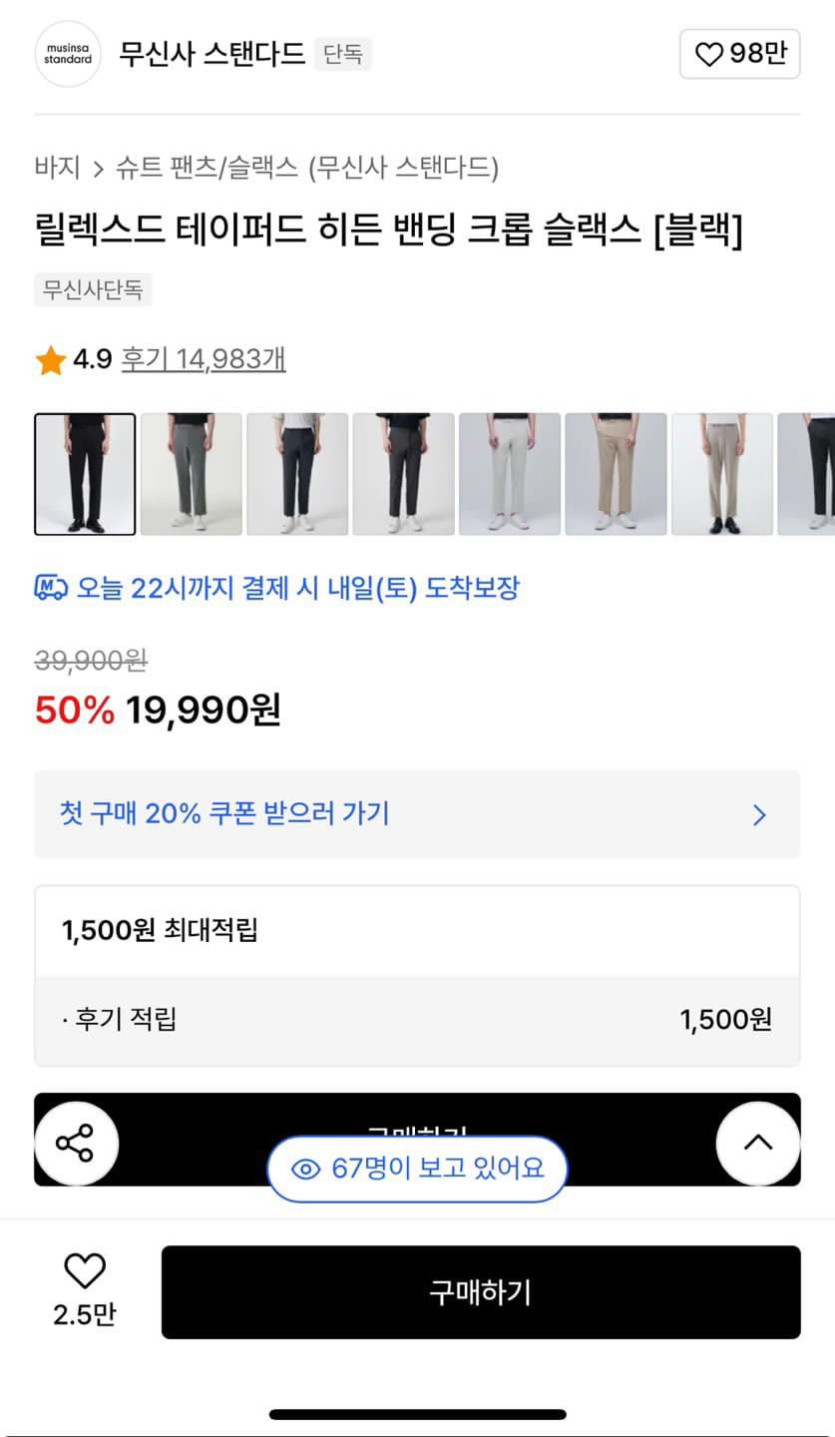Open the 무신사 스탠다드 brand page

point(211,53)
